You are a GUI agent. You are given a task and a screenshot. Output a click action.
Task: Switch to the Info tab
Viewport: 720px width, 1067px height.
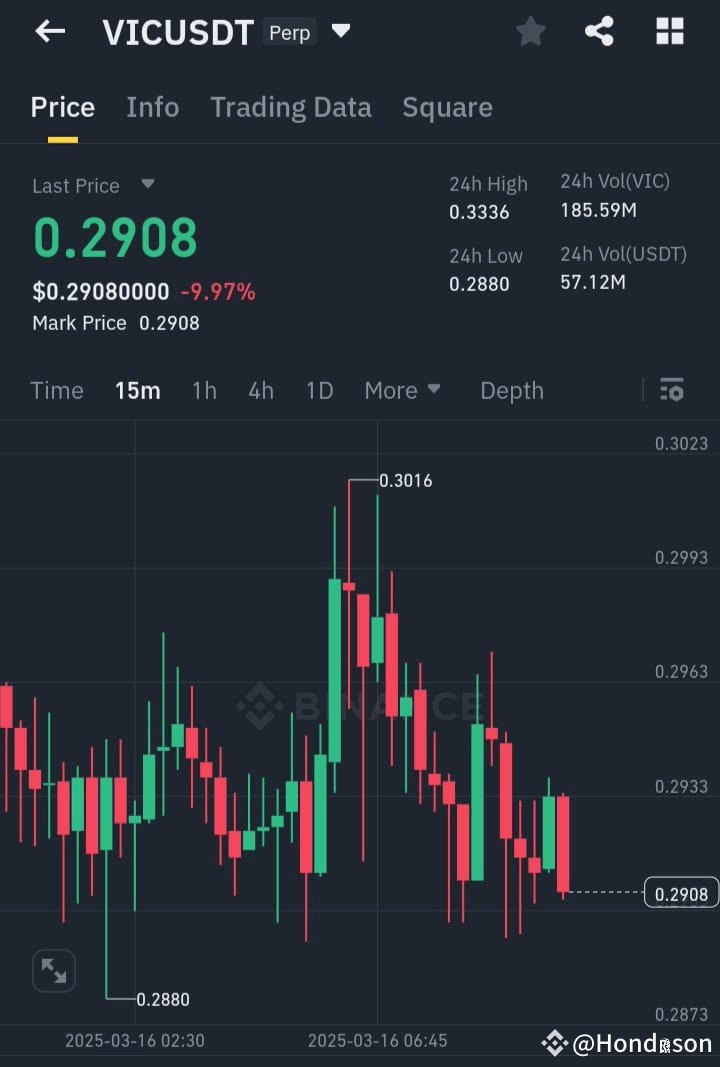click(x=152, y=107)
